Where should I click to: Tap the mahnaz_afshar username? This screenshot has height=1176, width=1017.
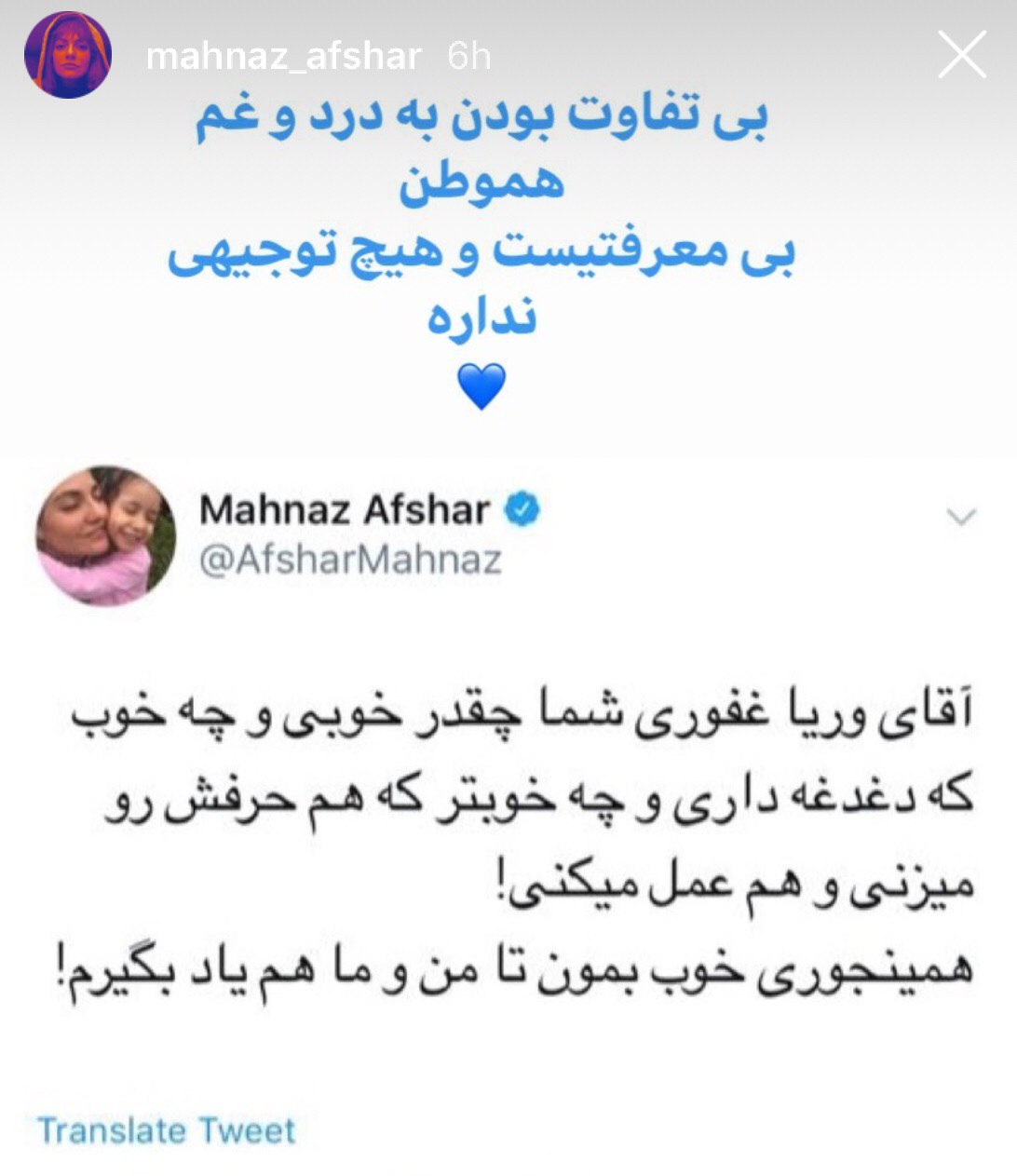pos(284,57)
